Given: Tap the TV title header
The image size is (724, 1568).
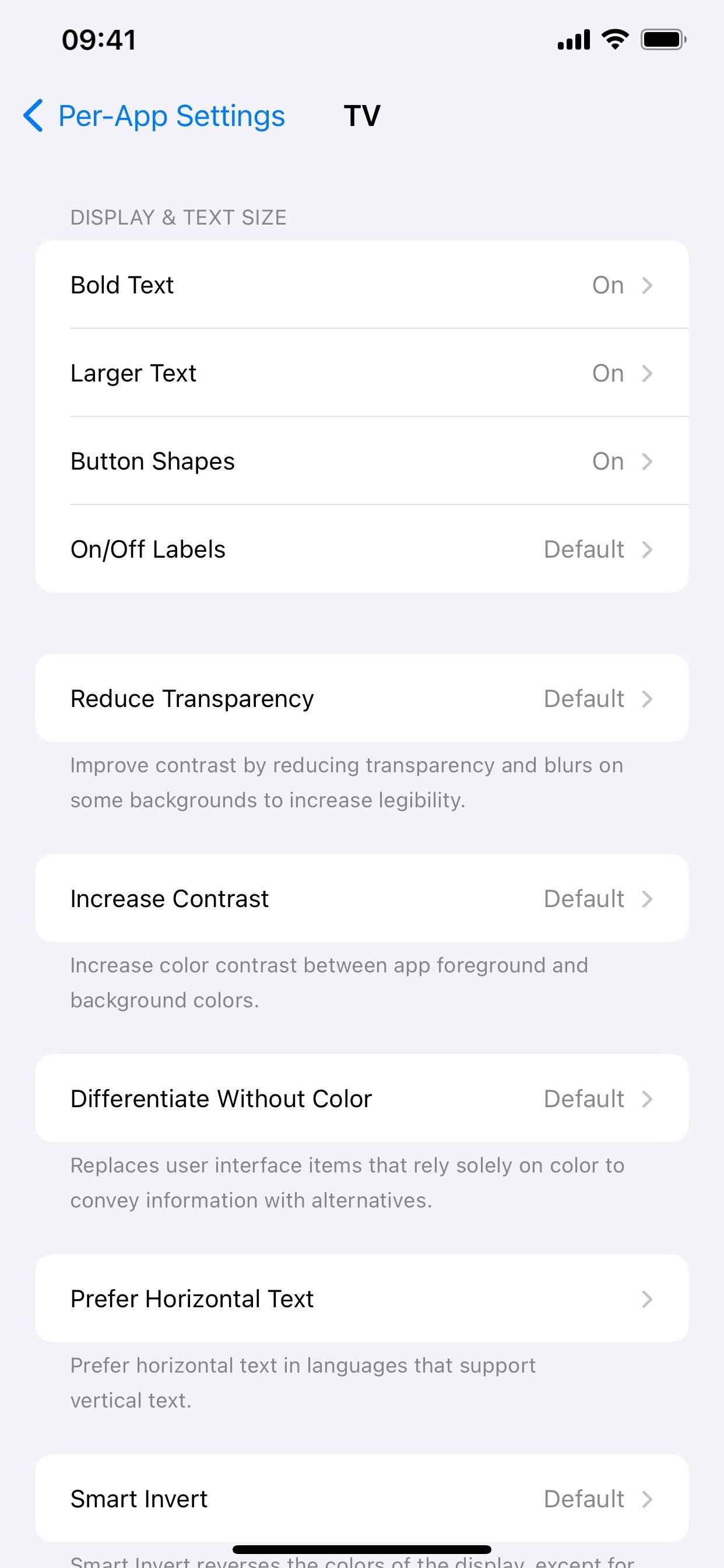Looking at the screenshot, I should tap(363, 114).
